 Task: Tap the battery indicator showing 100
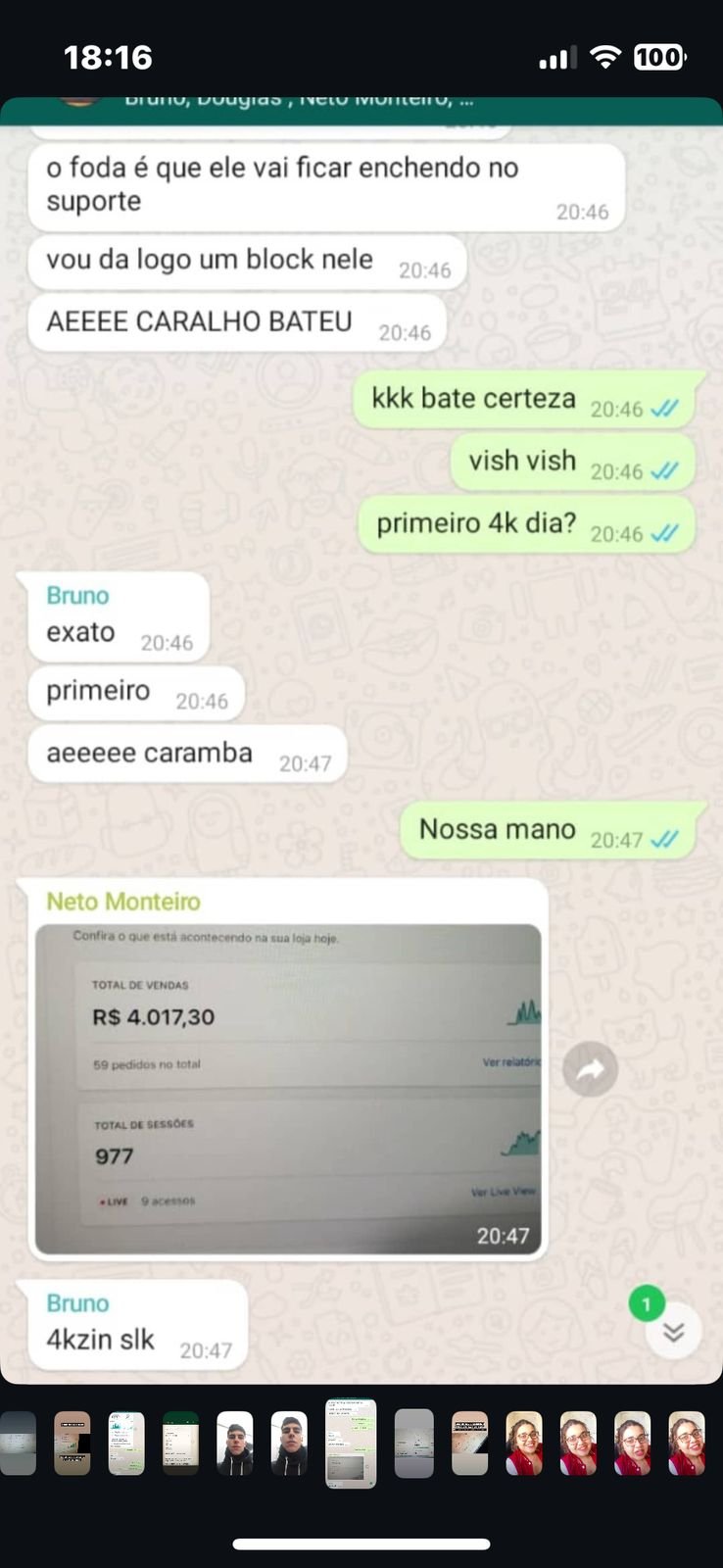[659, 57]
